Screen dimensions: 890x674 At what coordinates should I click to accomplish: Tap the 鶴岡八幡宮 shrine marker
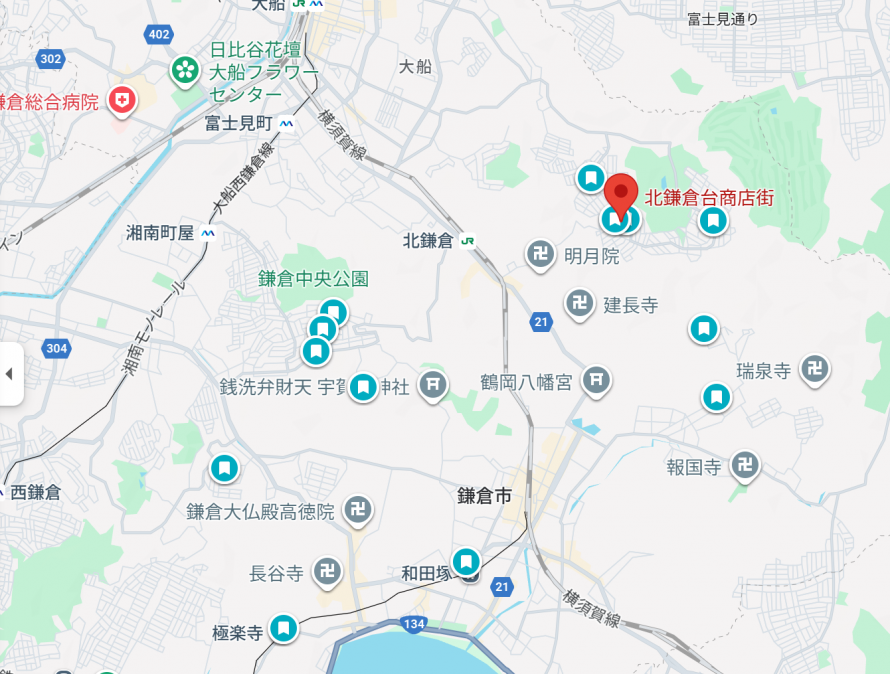pos(597,380)
